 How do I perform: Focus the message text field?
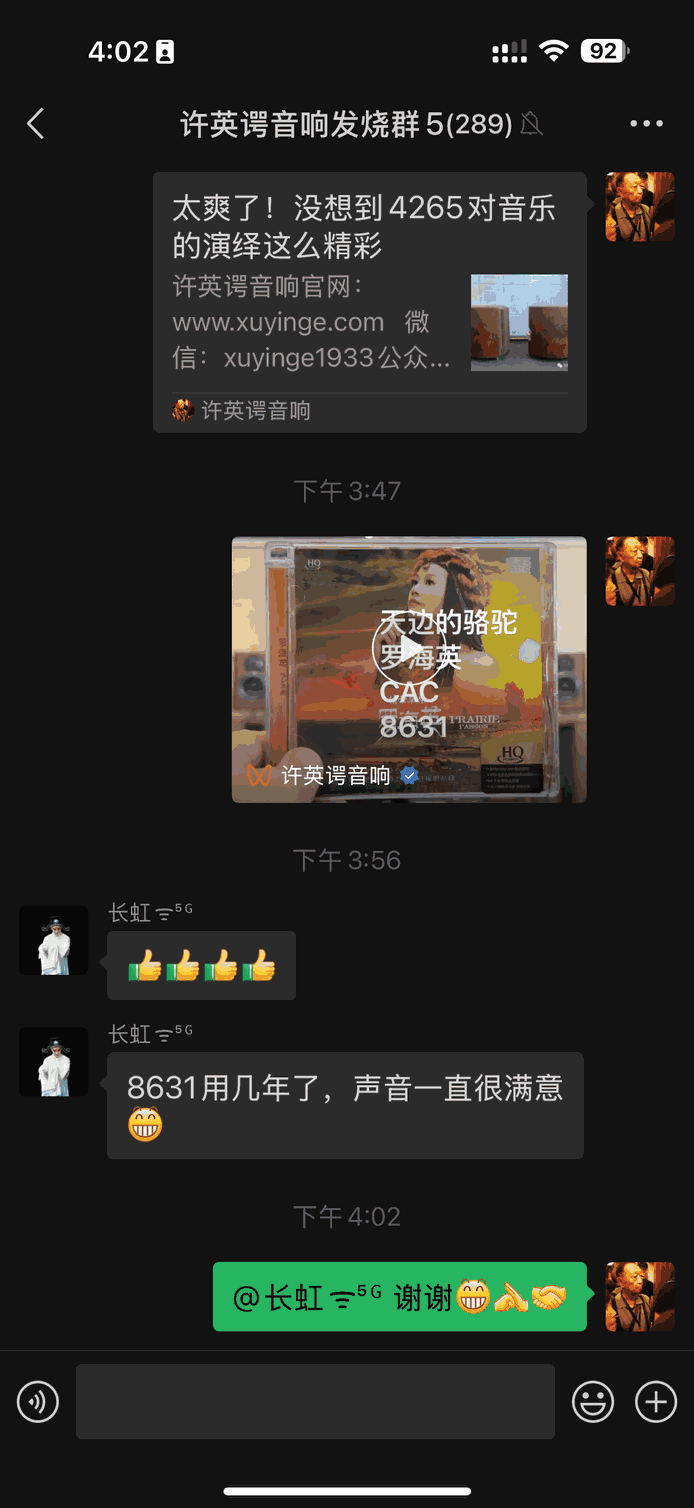click(x=315, y=1402)
